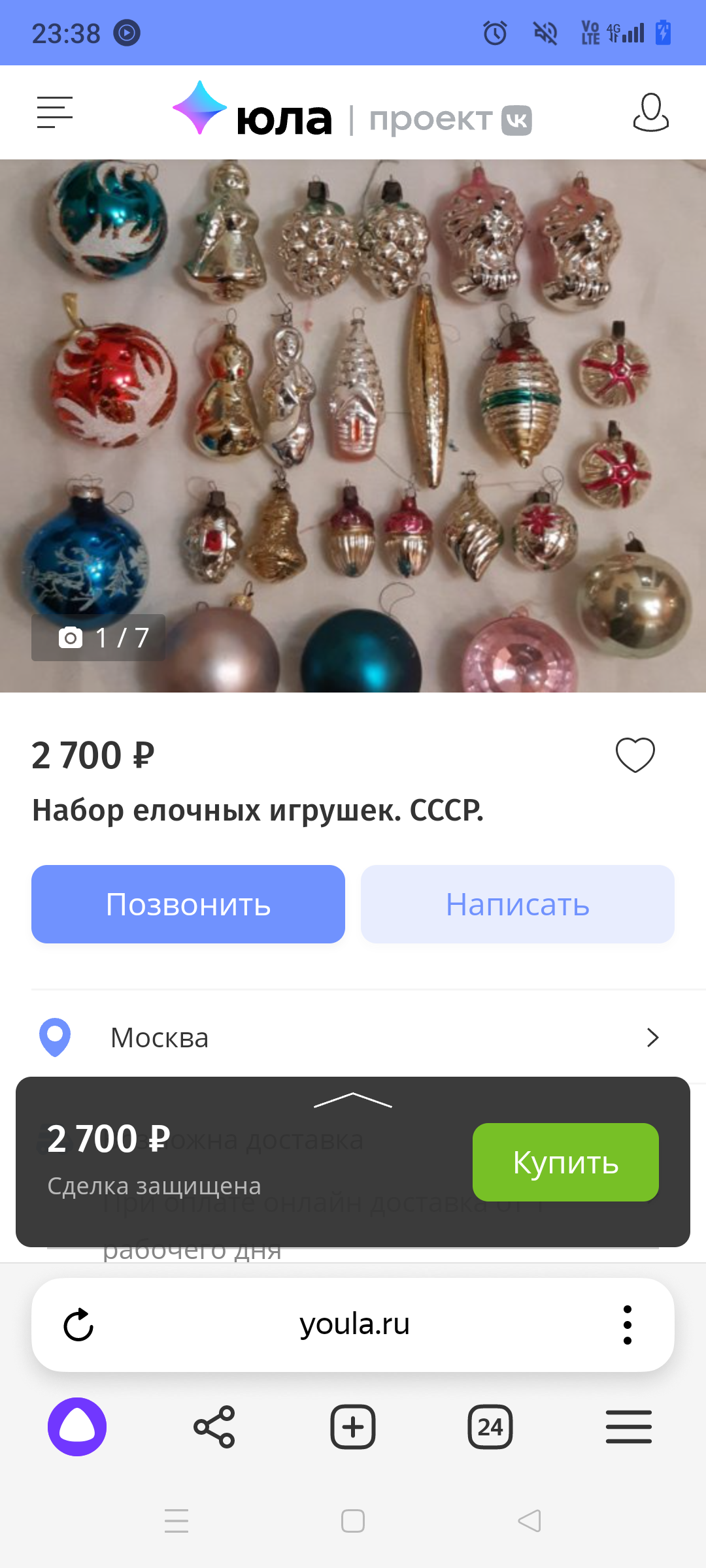This screenshot has width=706, height=1568.
Task: Add the listing to favorites with the heart icon
Action: [x=635, y=755]
